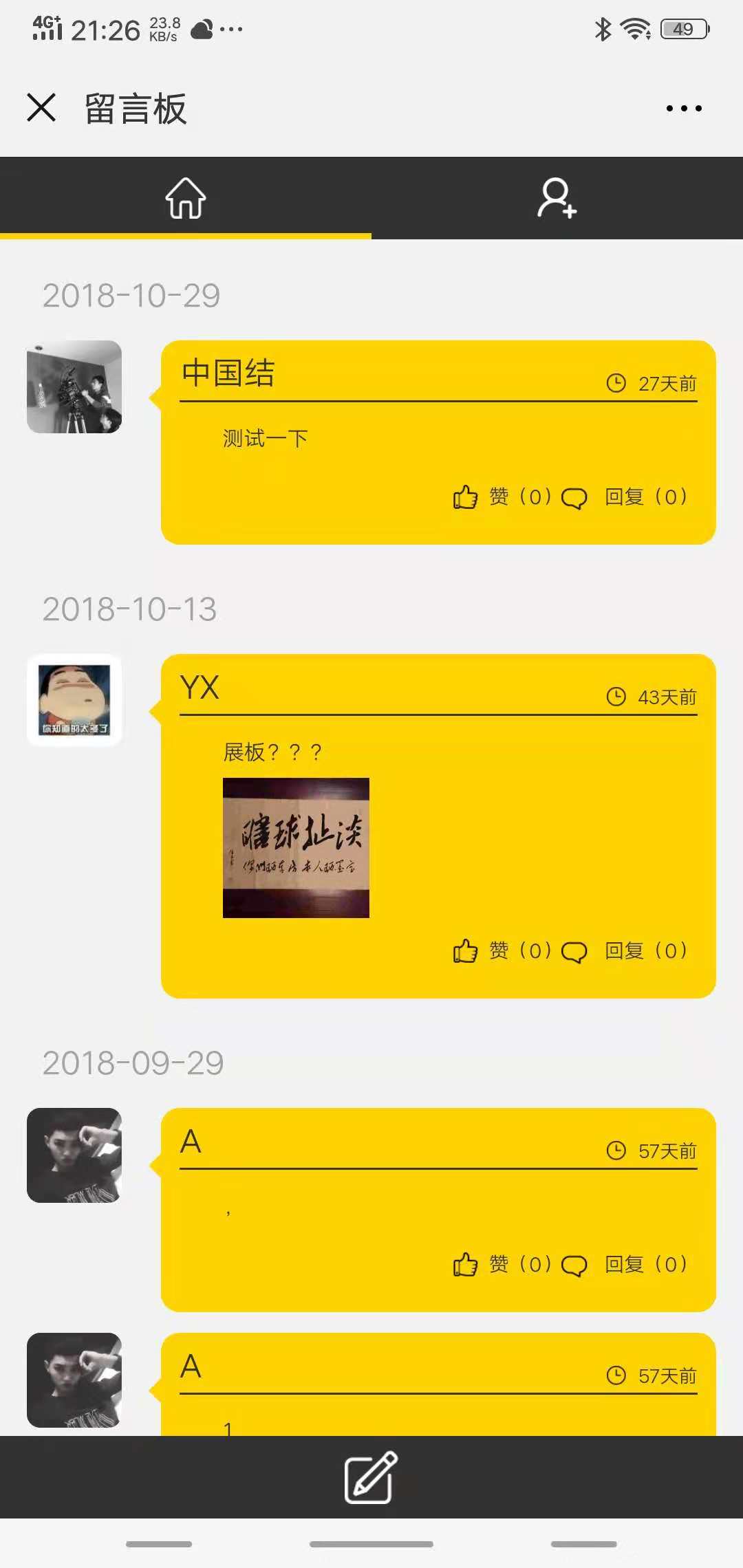Write a new message with pencil icon
The image size is (743, 1568).
click(x=371, y=1477)
